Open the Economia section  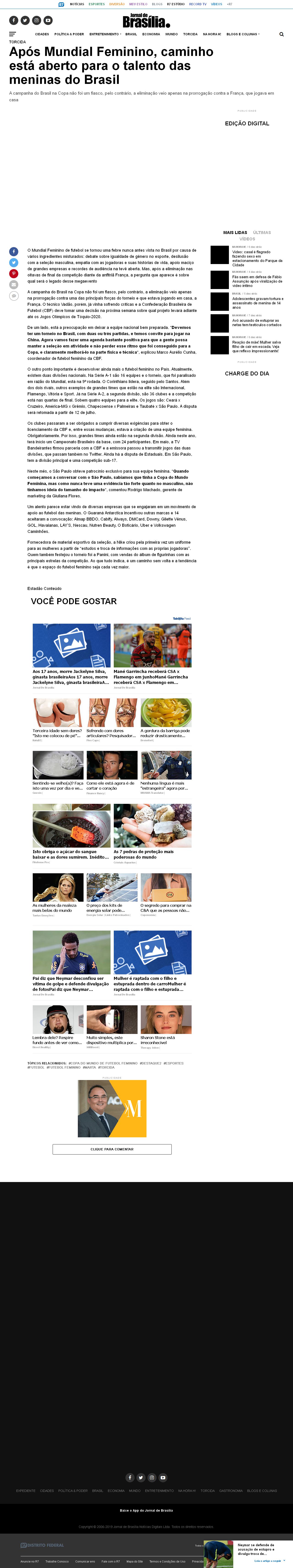point(151,34)
